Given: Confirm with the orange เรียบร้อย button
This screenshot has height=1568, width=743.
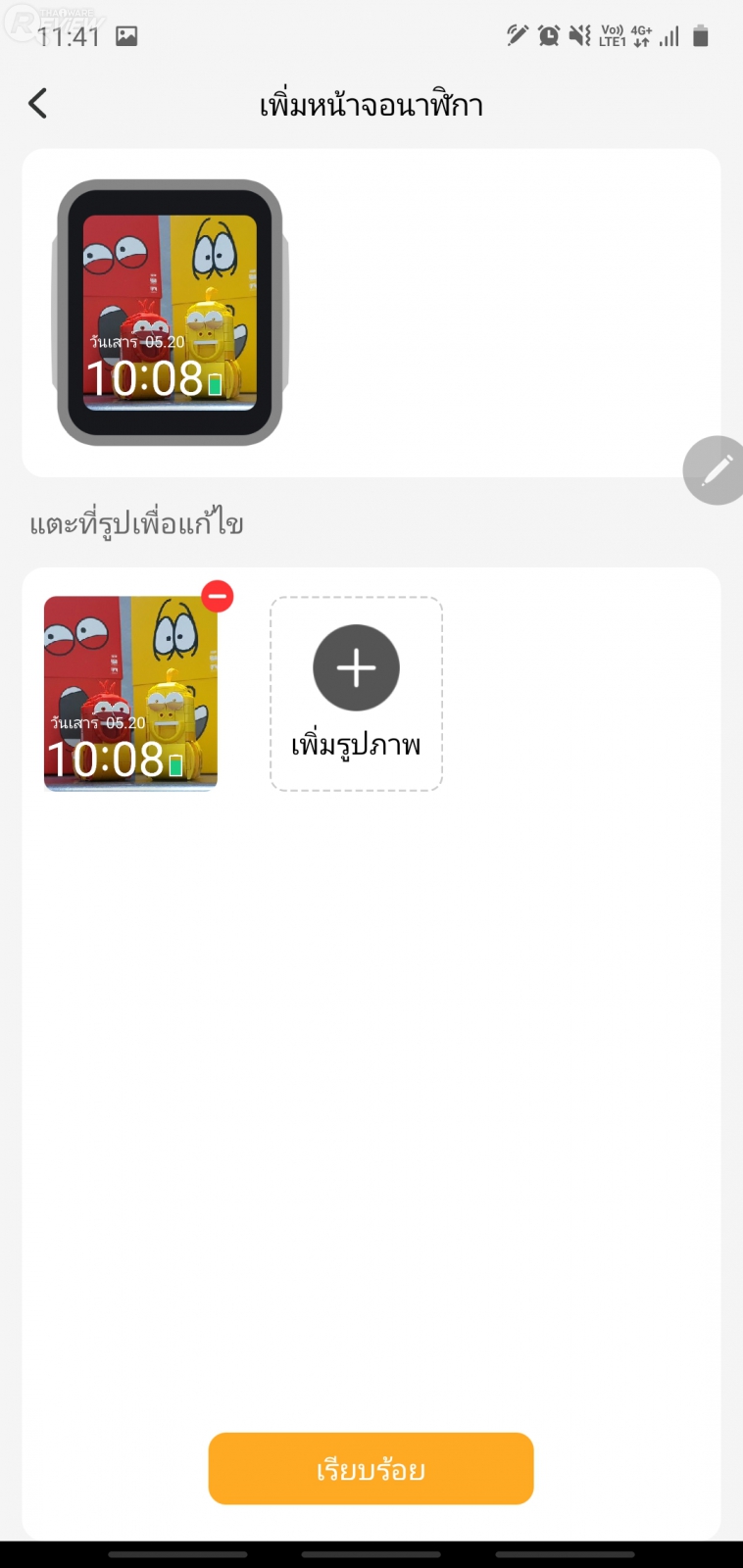Looking at the screenshot, I should pos(371,1468).
